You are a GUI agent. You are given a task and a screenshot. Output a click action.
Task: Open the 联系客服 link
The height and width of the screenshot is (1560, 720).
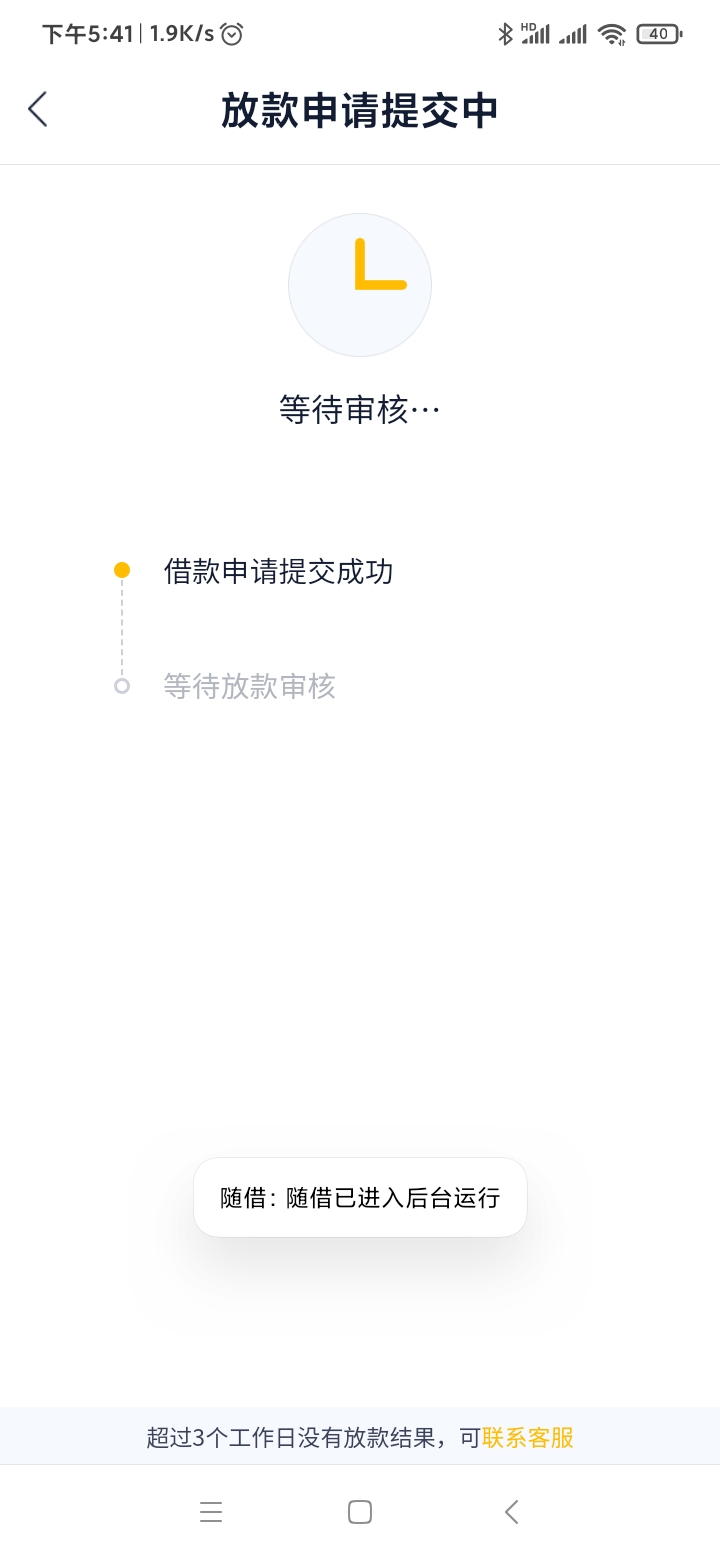coord(528,1438)
